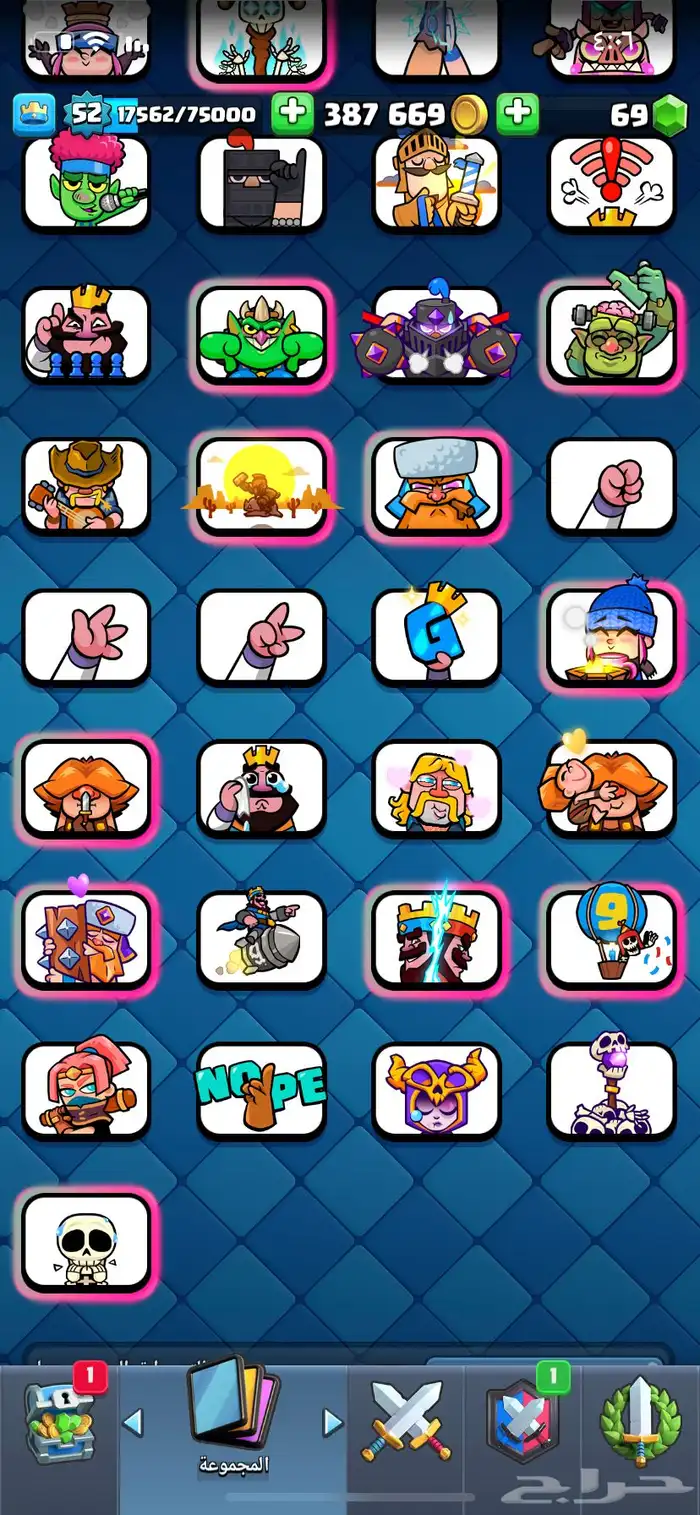This screenshot has width=700, height=1515.
Task: Select the king riding rocket emote
Action: click(261, 939)
